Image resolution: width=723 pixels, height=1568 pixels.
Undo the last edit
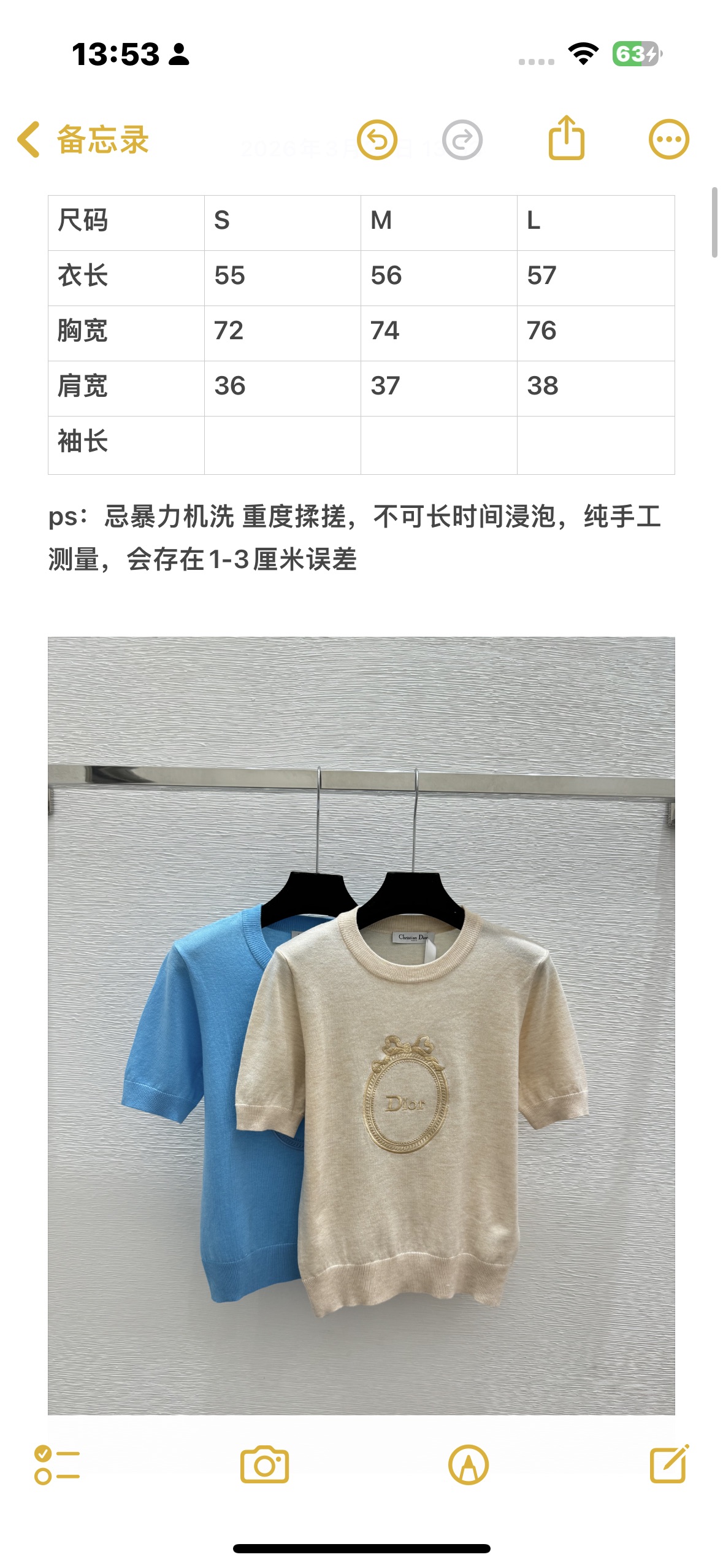pyautogui.click(x=377, y=140)
